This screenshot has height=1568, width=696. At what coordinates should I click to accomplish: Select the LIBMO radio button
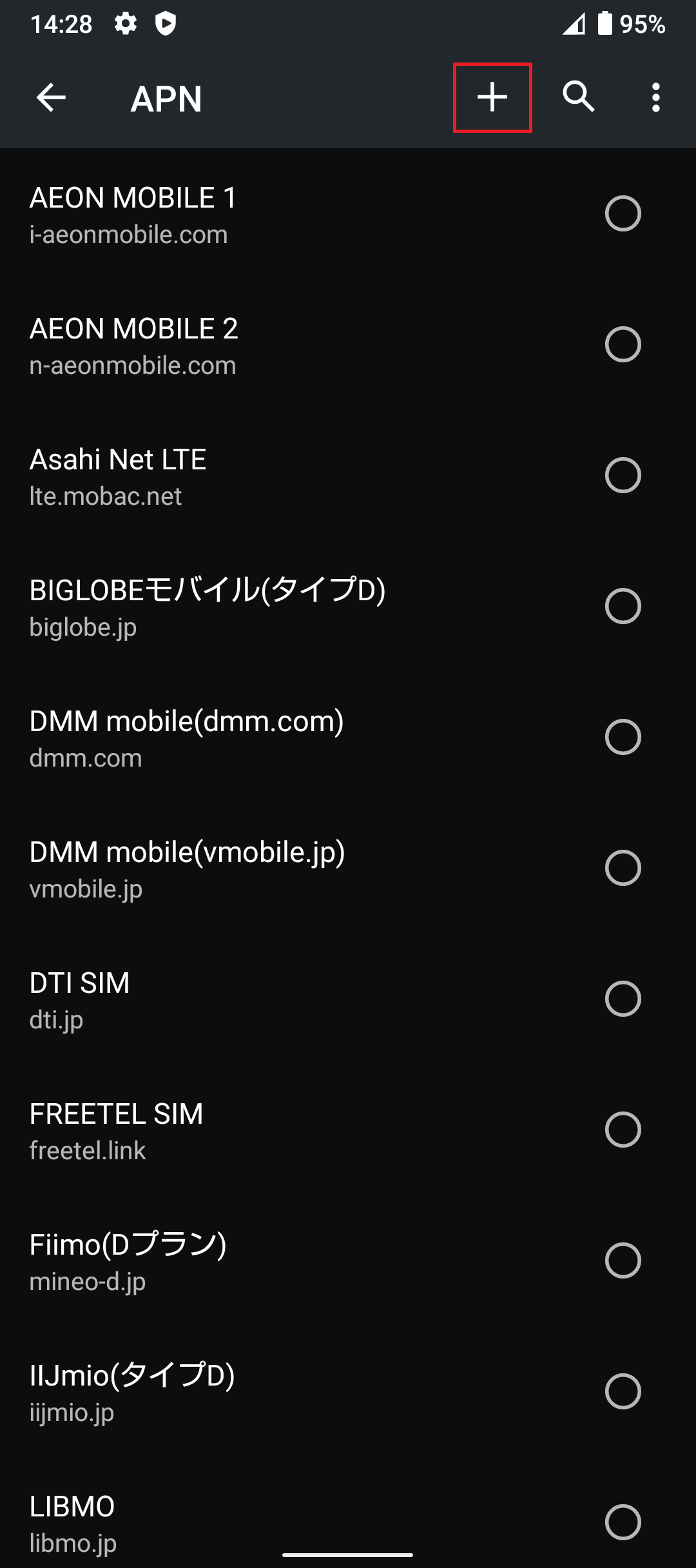click(623, 1522)
